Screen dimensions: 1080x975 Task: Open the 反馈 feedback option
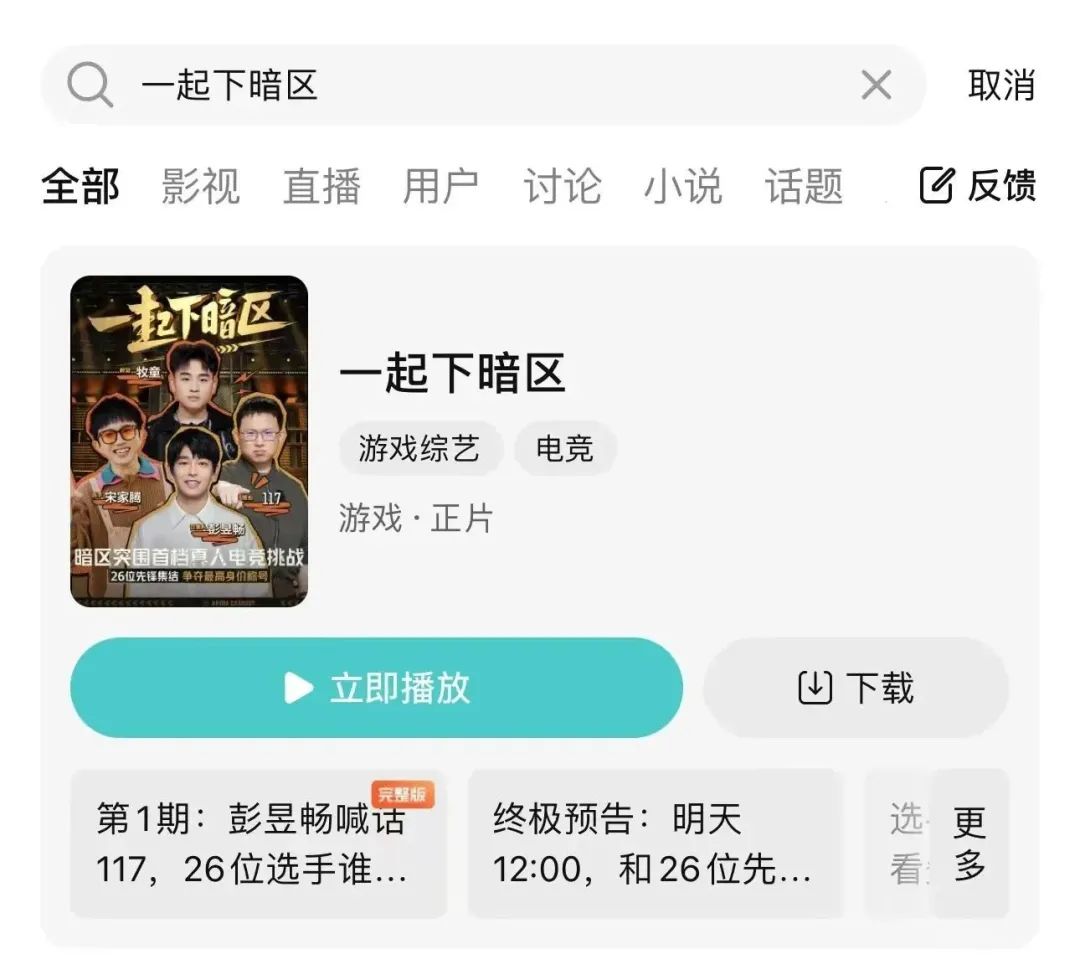click(978, 187)
